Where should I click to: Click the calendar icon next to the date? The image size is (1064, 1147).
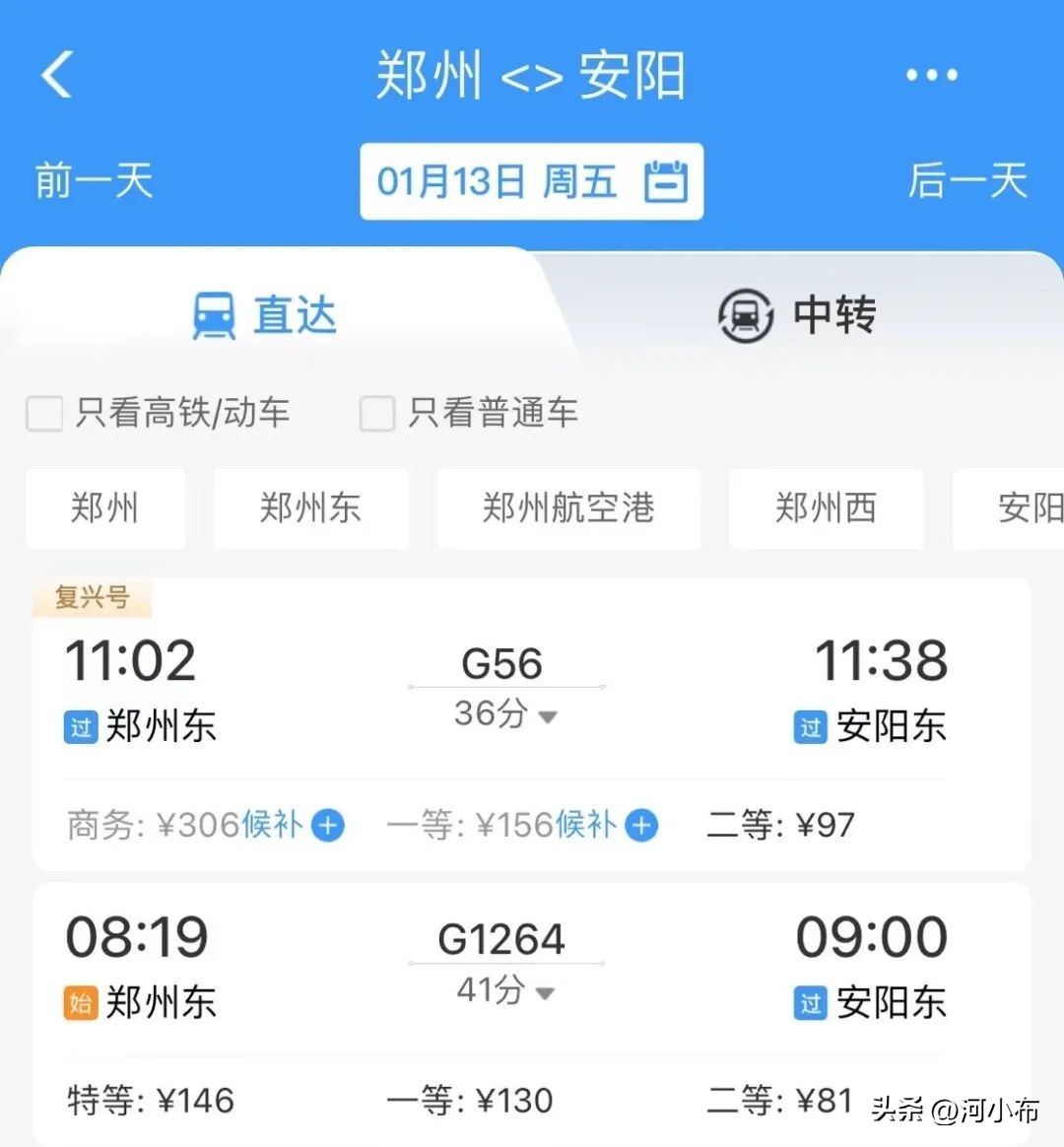tap(666, 181)
